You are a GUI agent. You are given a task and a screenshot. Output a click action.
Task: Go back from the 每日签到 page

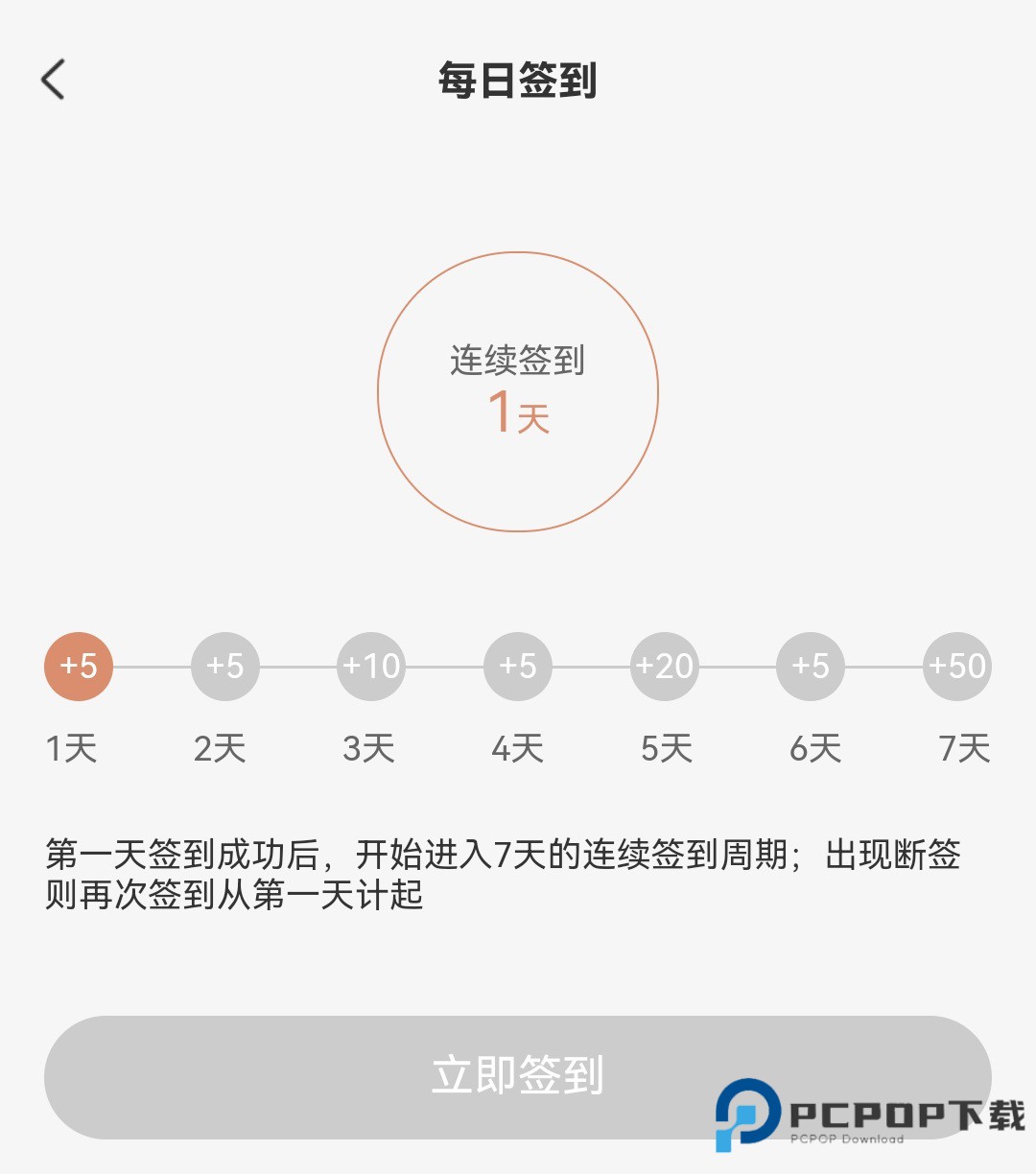click(x=54, y=80)
